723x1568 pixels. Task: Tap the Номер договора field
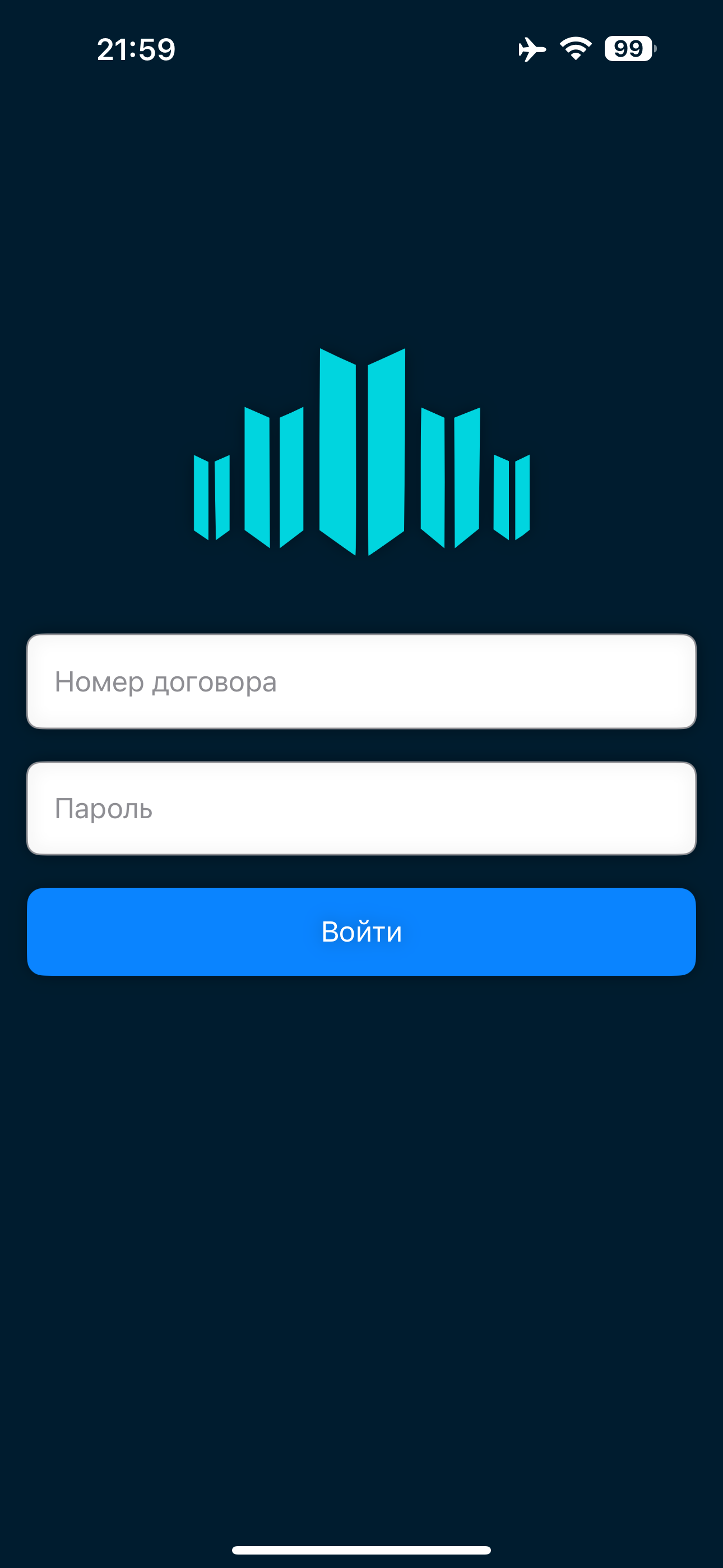click(x=361, y=681)
